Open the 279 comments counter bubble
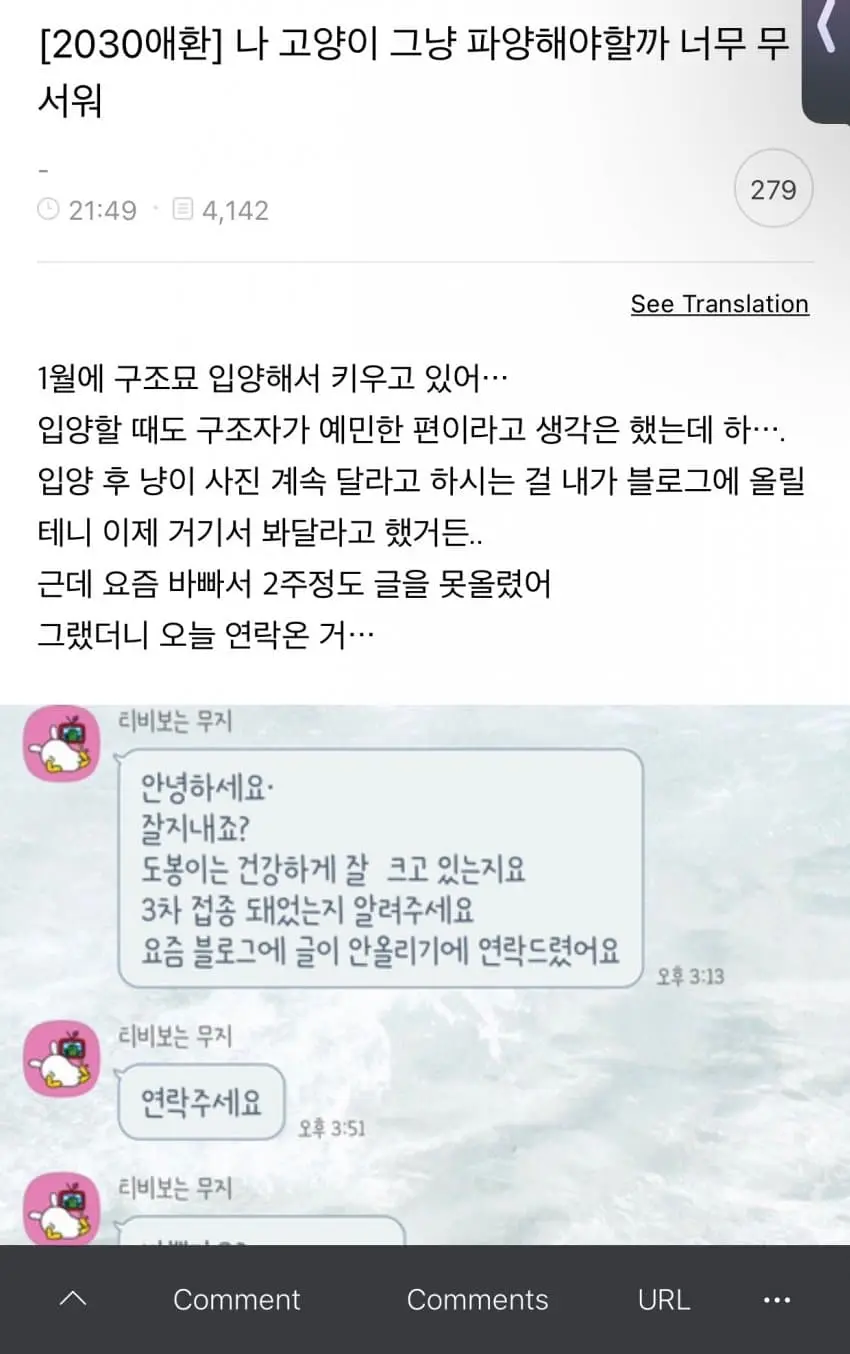The height and width of the screenshot is (1354, 850). (x=773, y=190)
